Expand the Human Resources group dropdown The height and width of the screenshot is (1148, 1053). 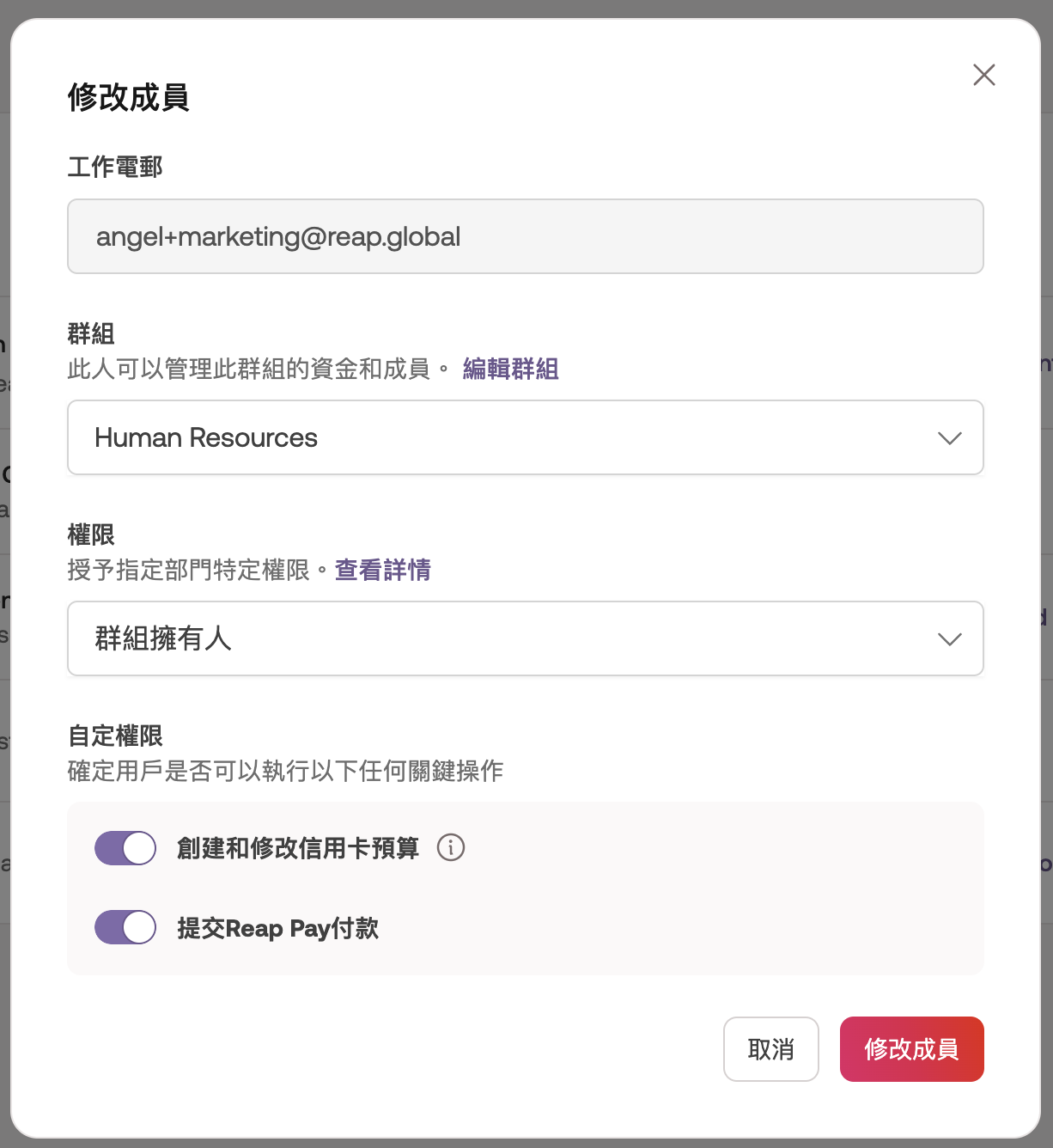[x=525, y=437]
